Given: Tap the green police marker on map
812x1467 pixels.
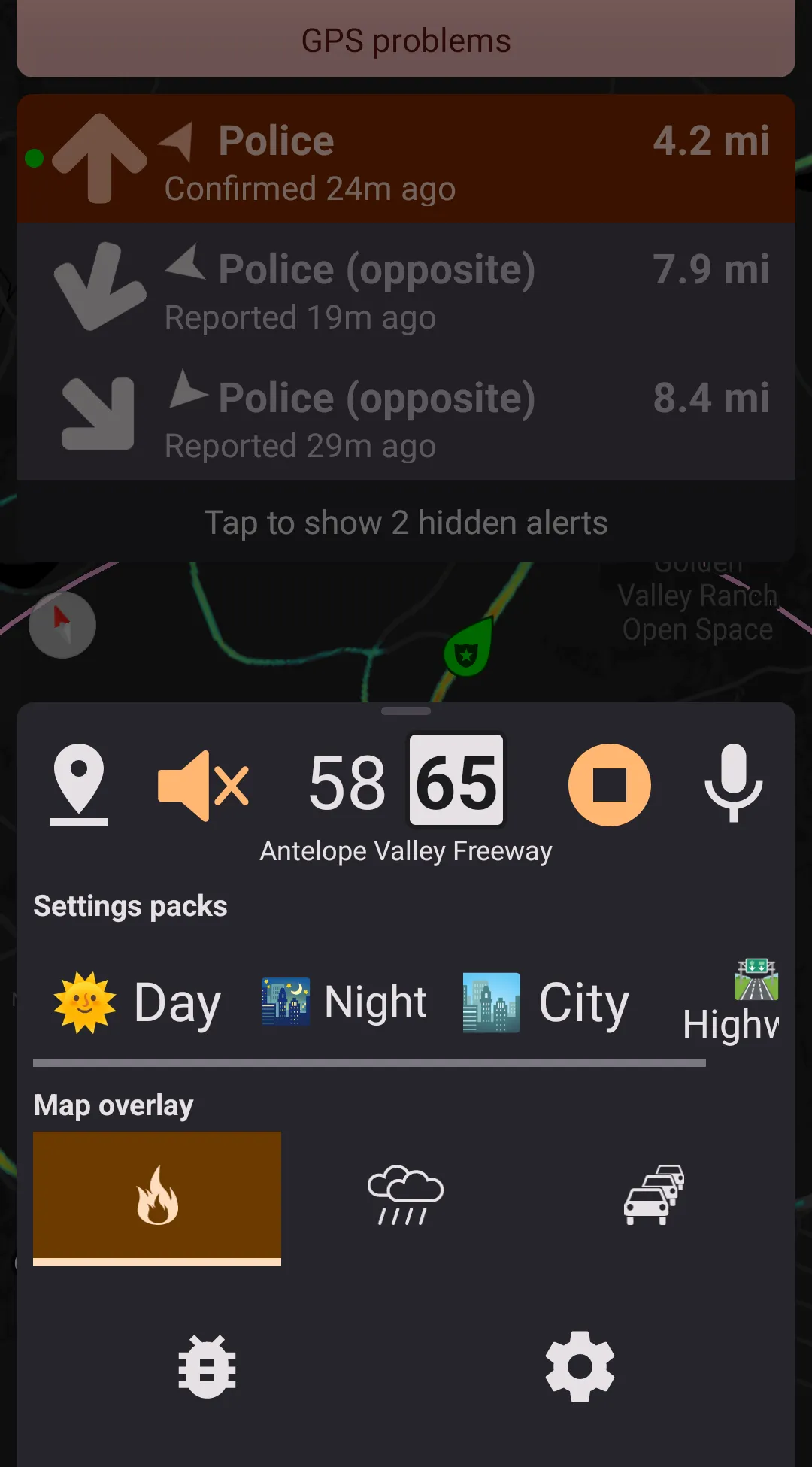Looking at the screenshot, I should [468, 648].
